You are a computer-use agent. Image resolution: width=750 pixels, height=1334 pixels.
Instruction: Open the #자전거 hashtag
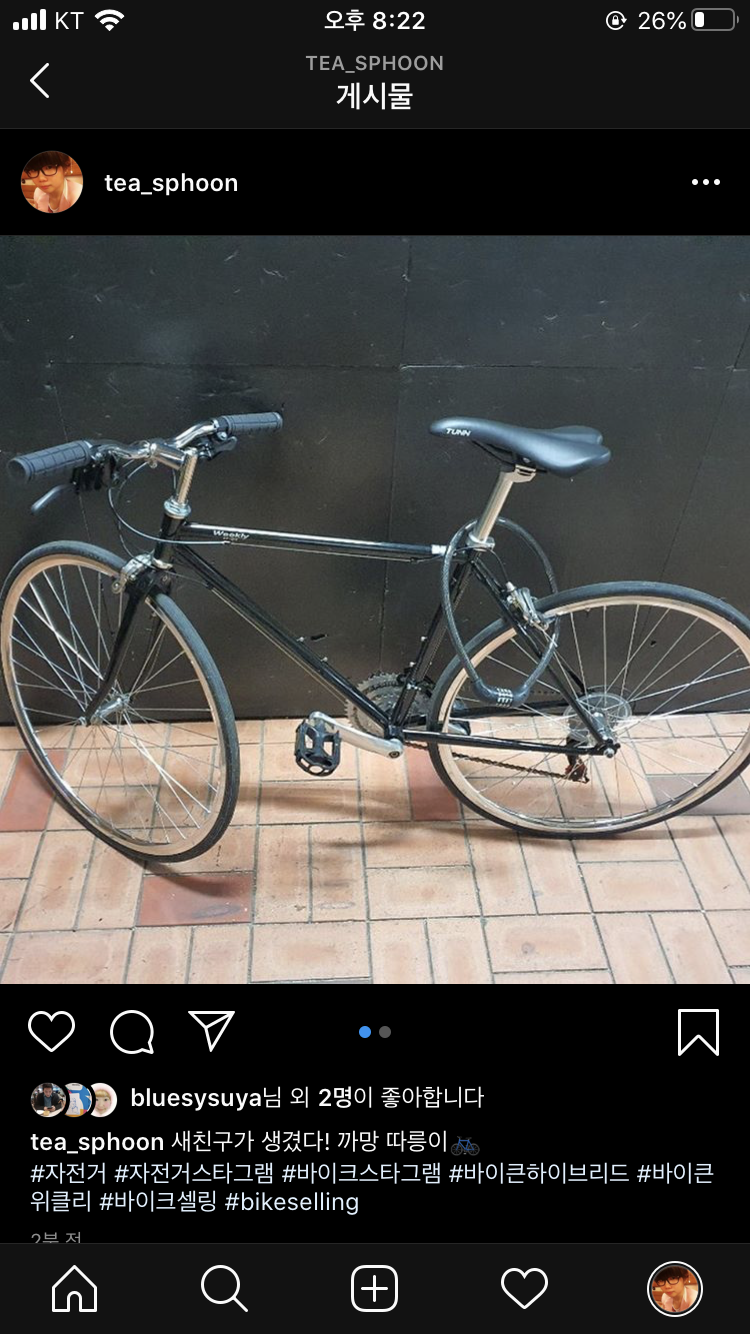[68, 1173]
